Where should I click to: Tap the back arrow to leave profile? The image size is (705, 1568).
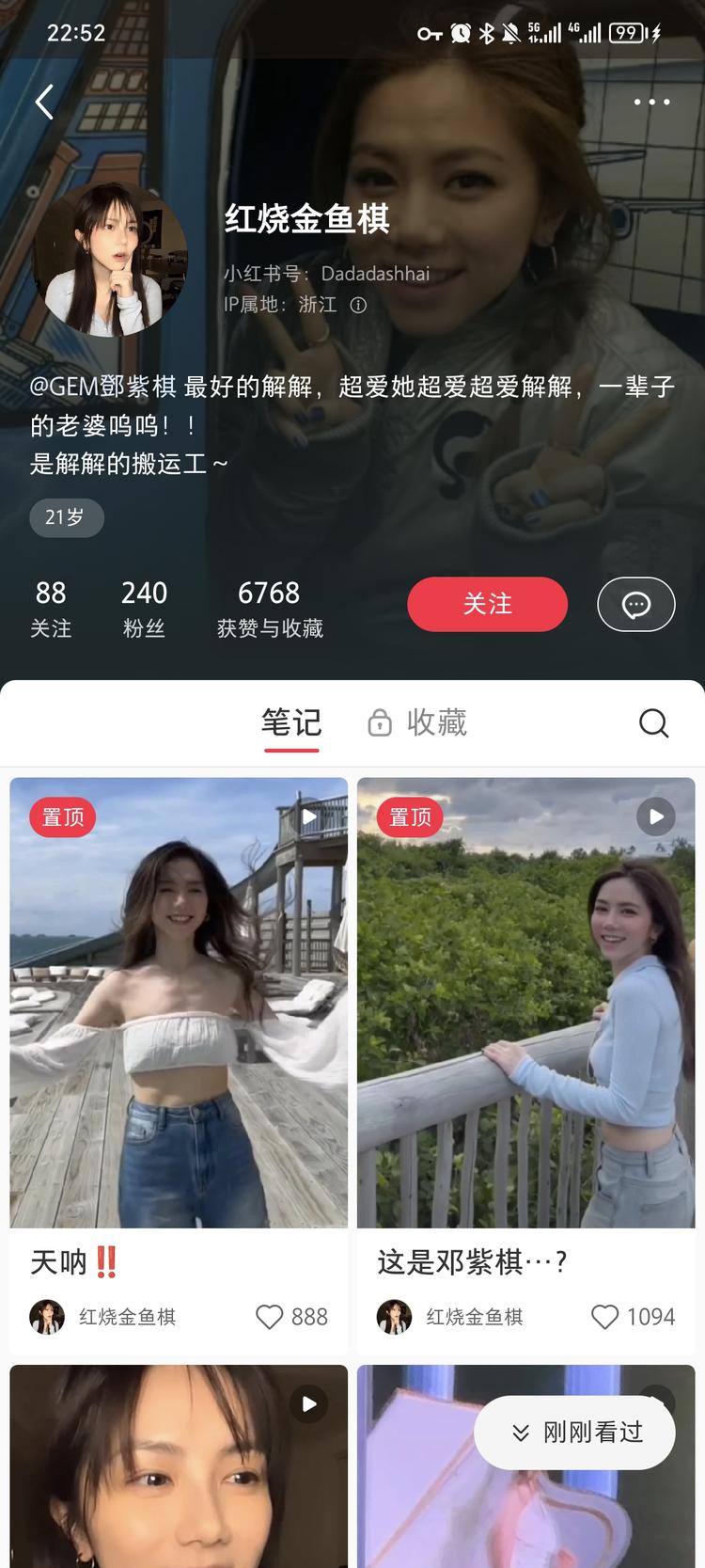(x=43, y=102)
